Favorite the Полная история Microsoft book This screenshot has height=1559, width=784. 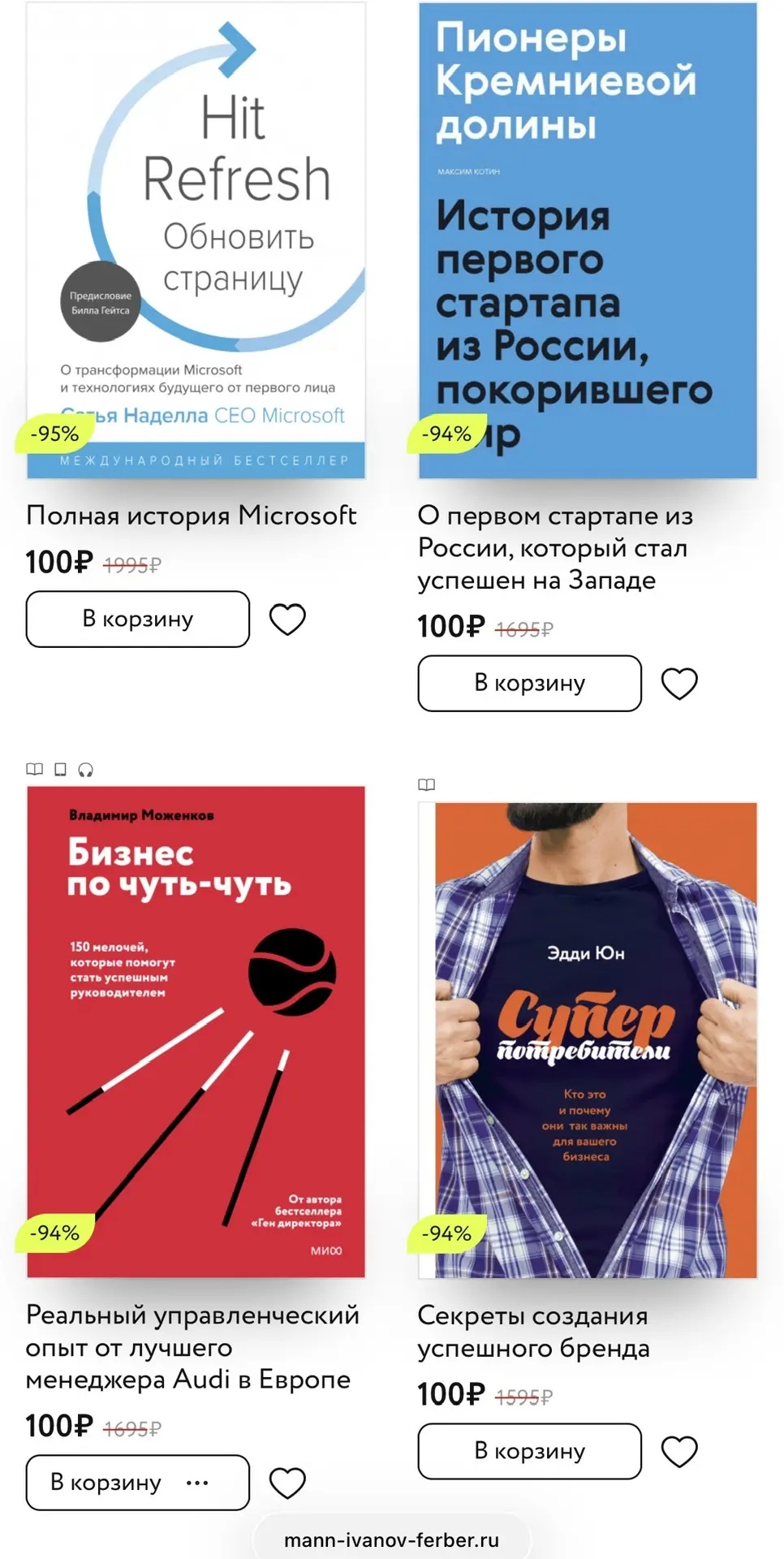tap(287, 620)
